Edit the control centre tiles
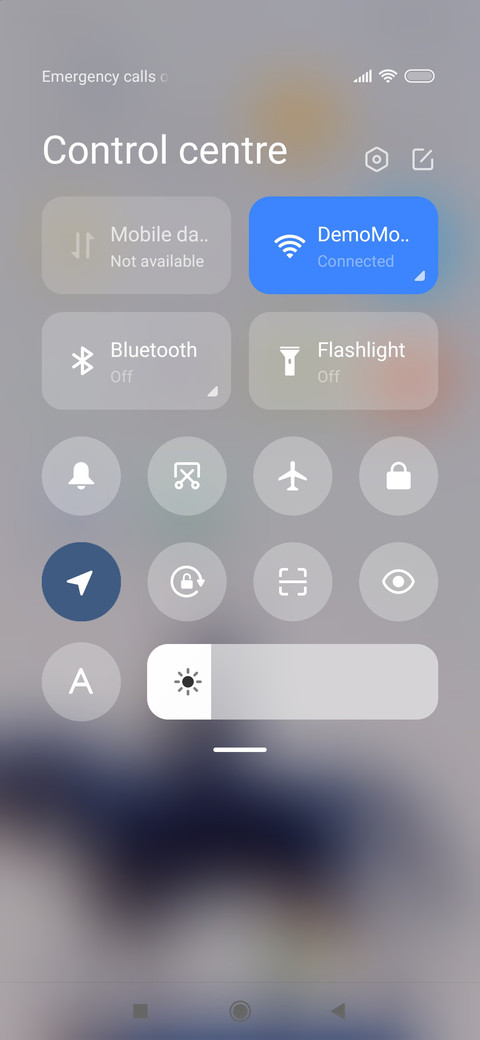The width and height of the screenshot is (480, 1040). 422,160
